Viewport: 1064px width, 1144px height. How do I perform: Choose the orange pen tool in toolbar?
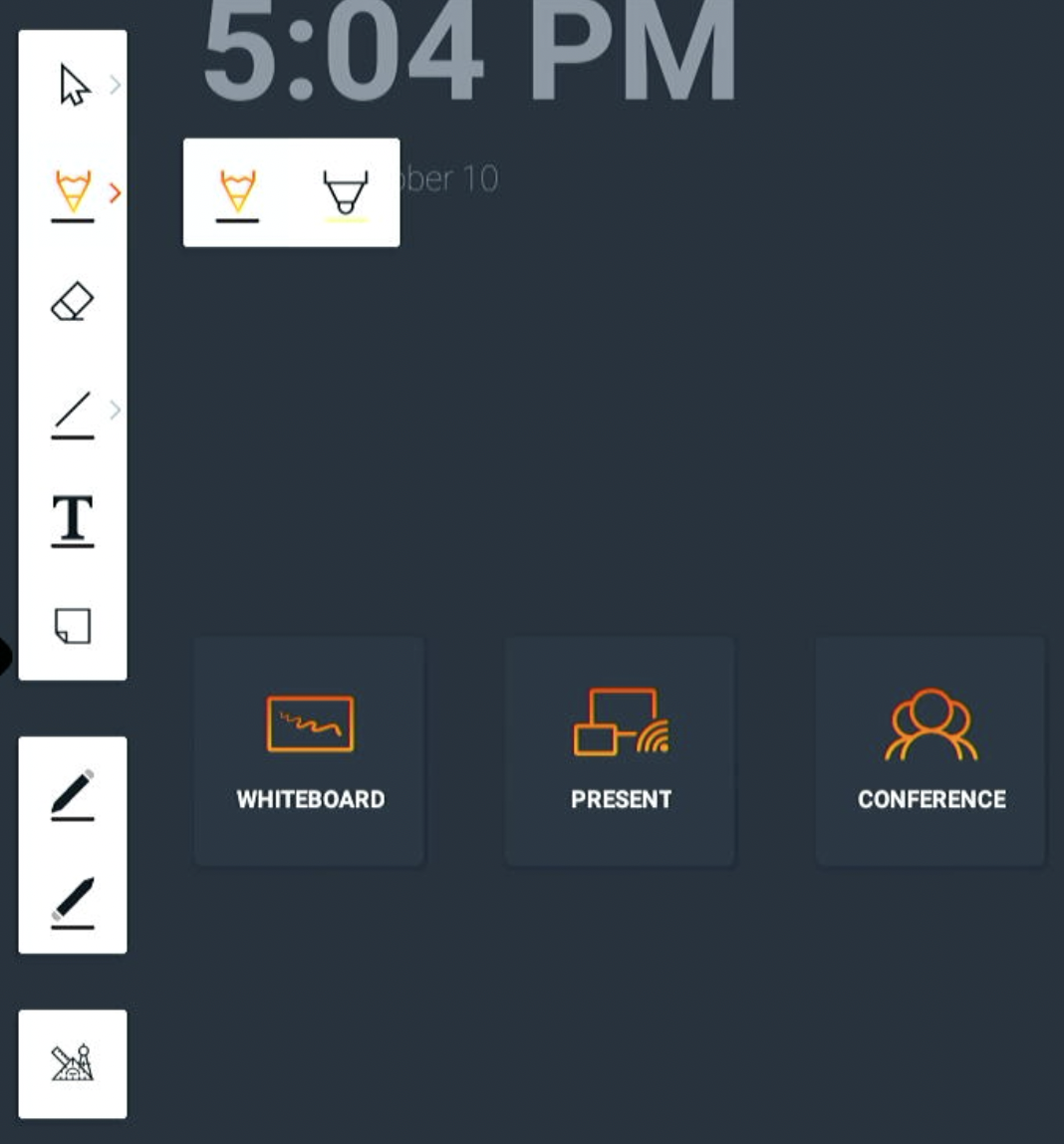(73, 193)
